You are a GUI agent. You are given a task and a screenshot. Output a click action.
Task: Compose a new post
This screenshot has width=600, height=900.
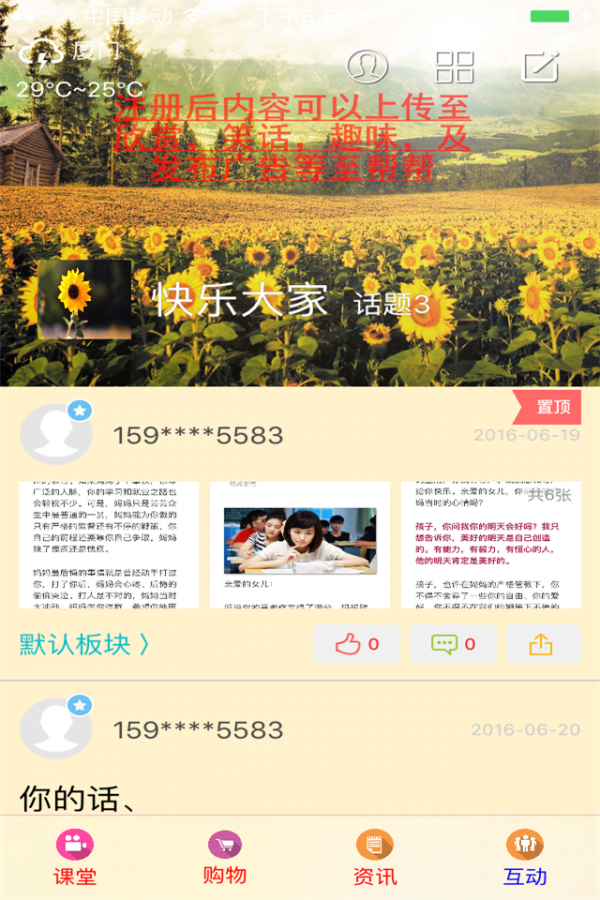tap(541, 66)
